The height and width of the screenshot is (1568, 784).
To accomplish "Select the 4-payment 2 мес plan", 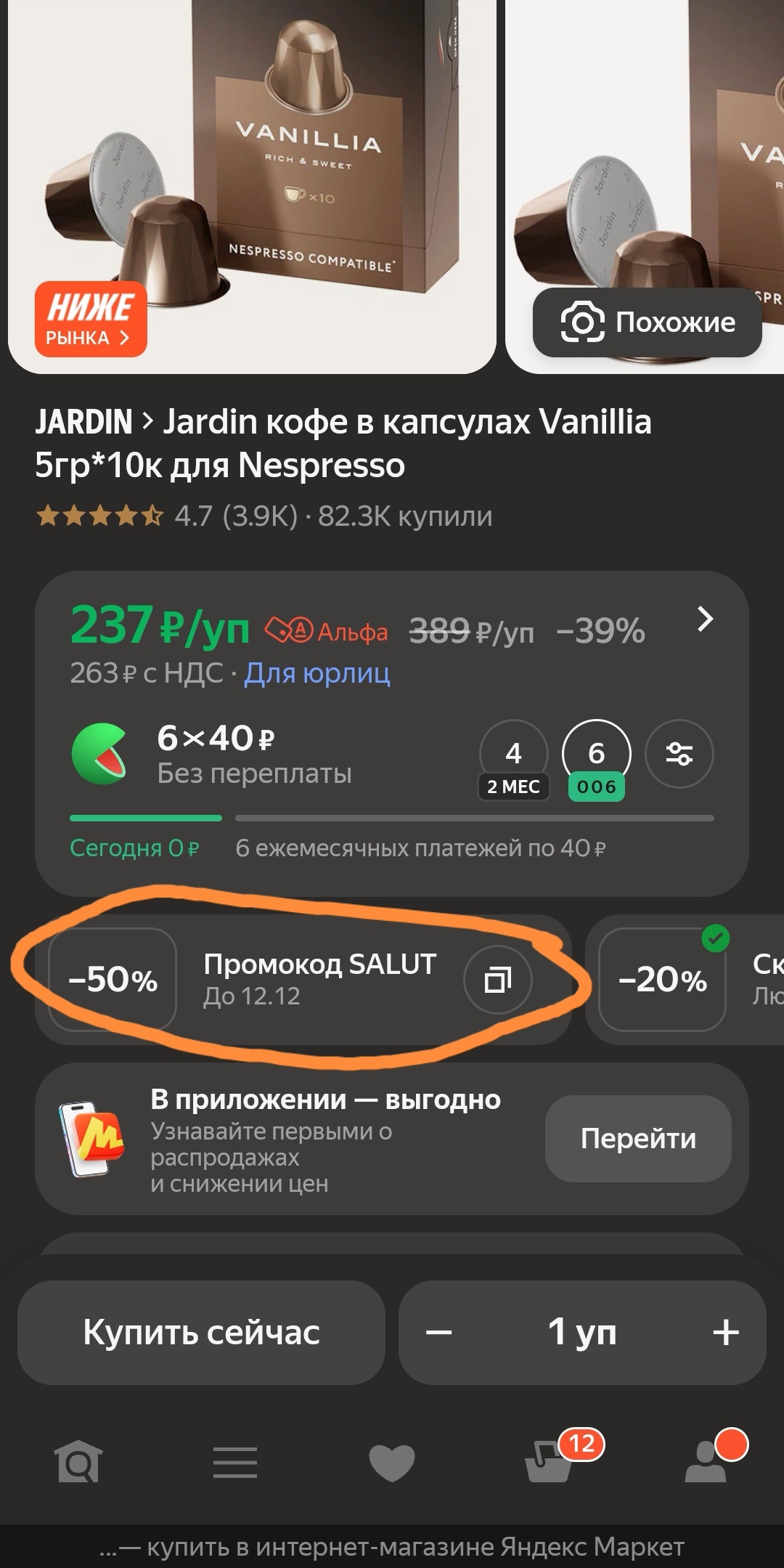I will pos(513,758).
